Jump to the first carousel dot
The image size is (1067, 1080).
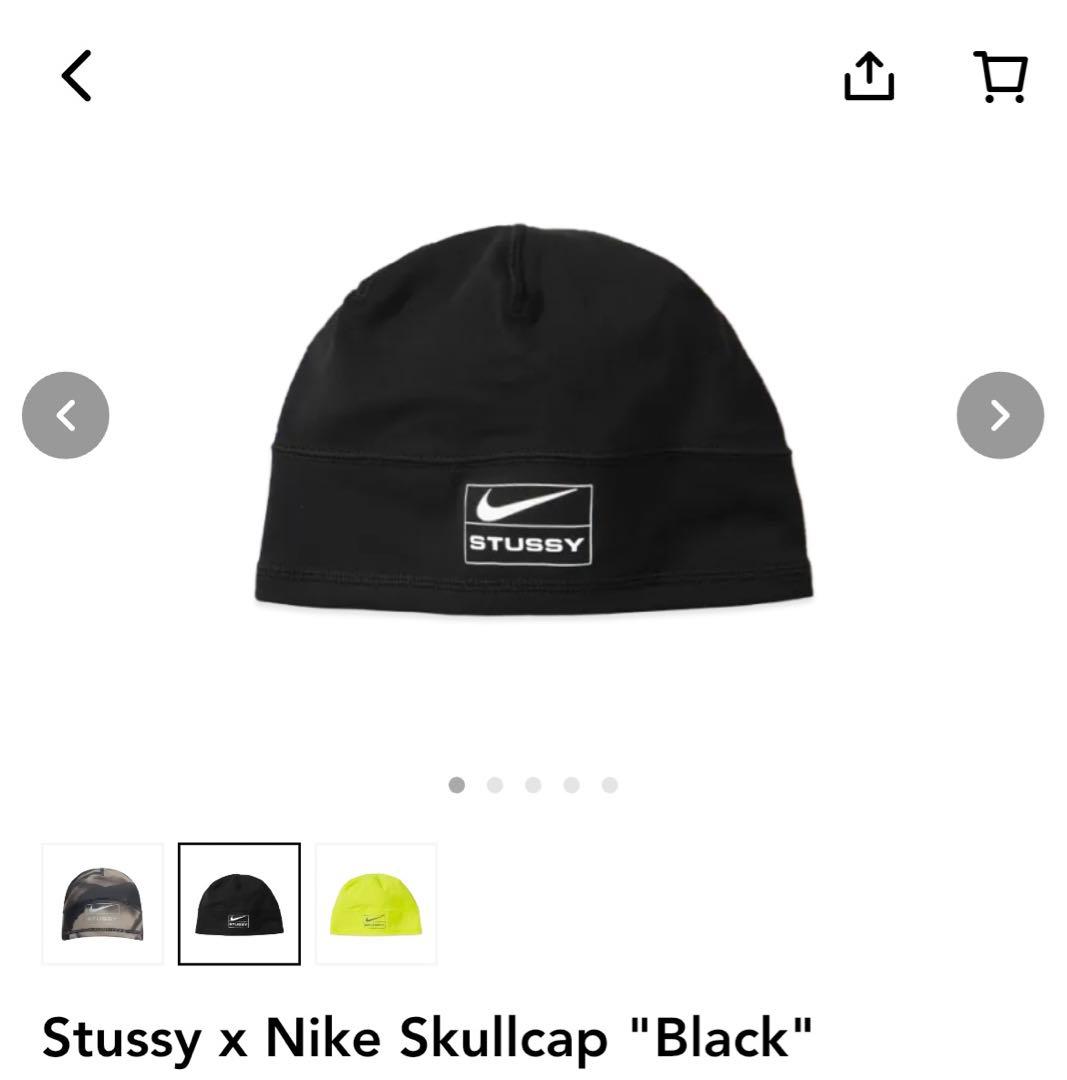459,785
